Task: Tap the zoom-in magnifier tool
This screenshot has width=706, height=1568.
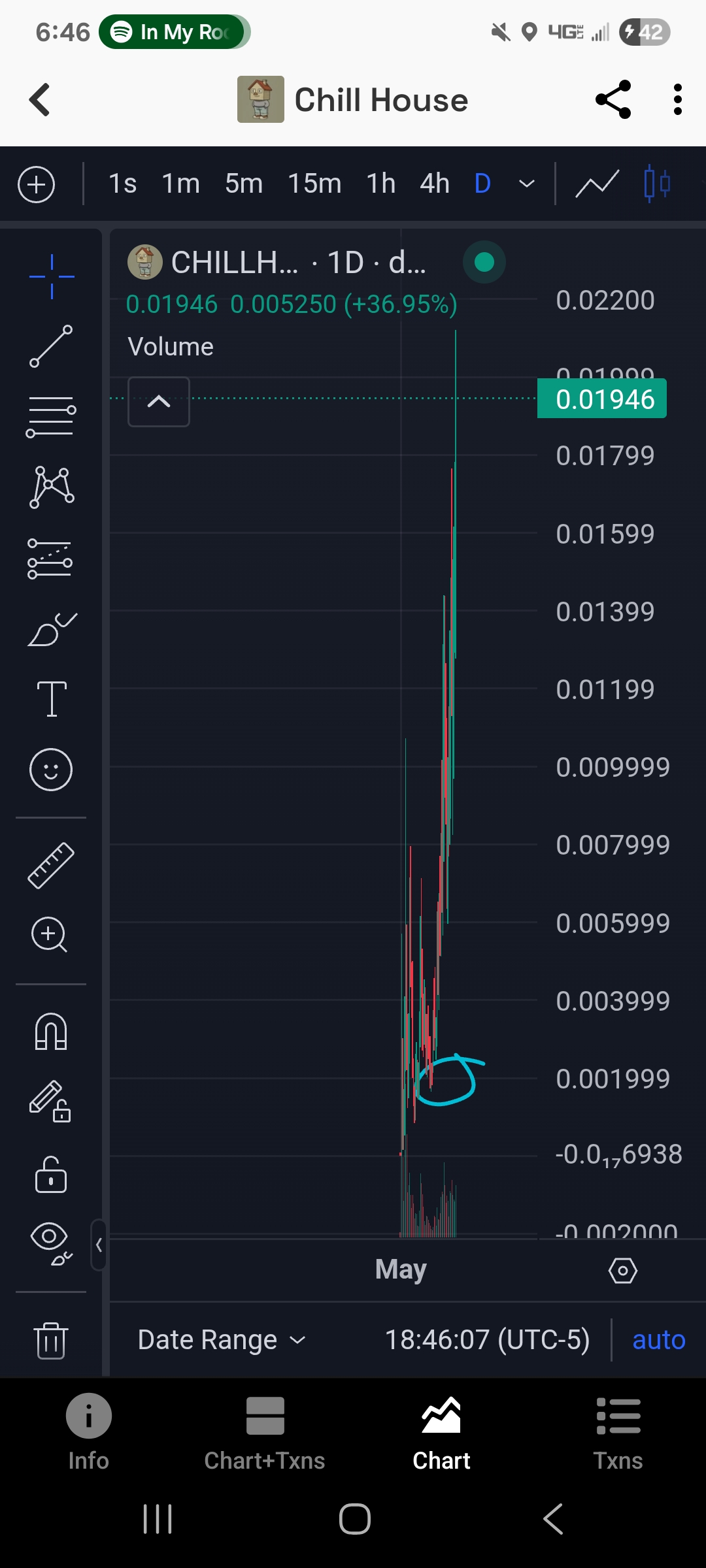Action: coord(50,935)
